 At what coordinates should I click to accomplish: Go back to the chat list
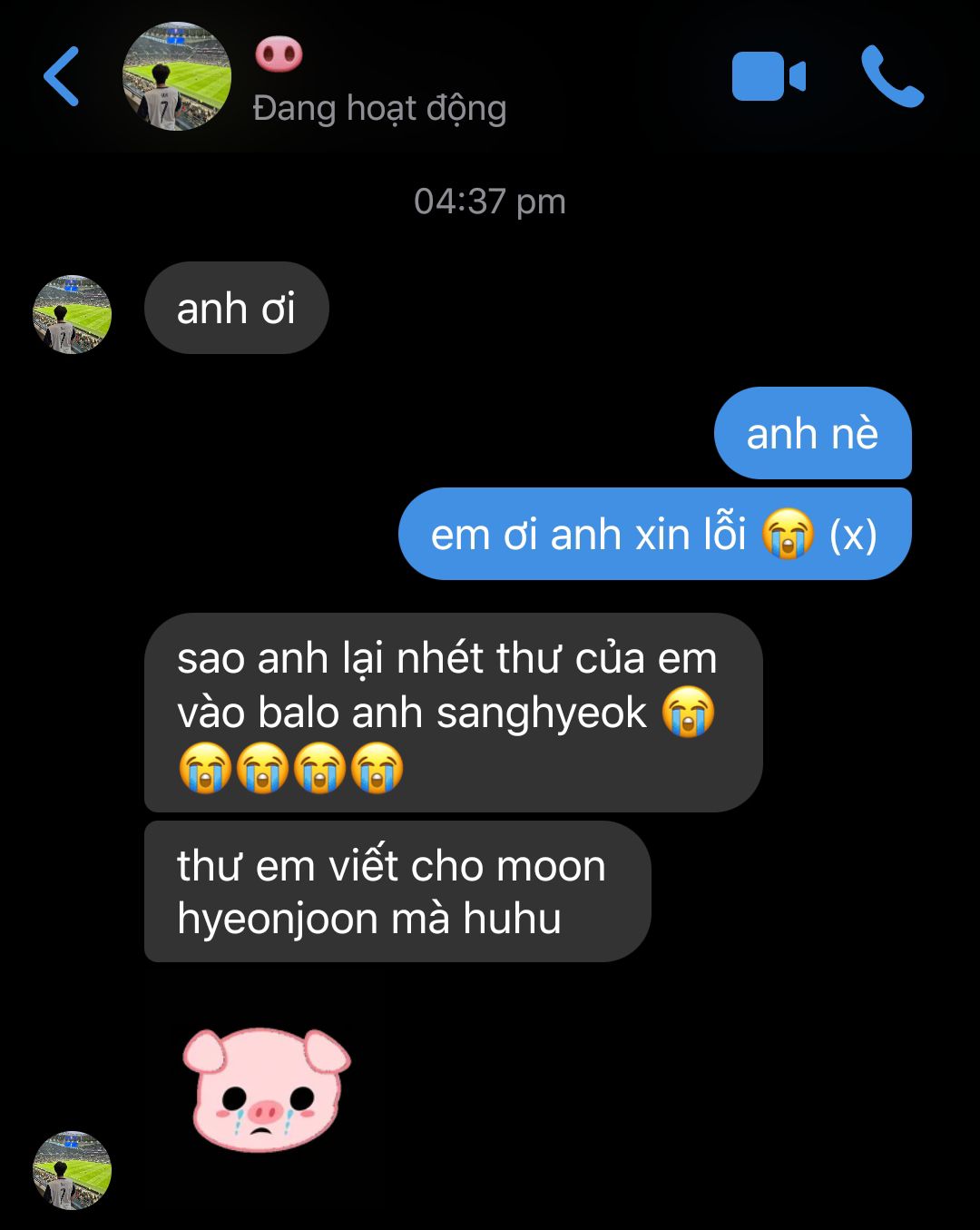tap(62, 76)
